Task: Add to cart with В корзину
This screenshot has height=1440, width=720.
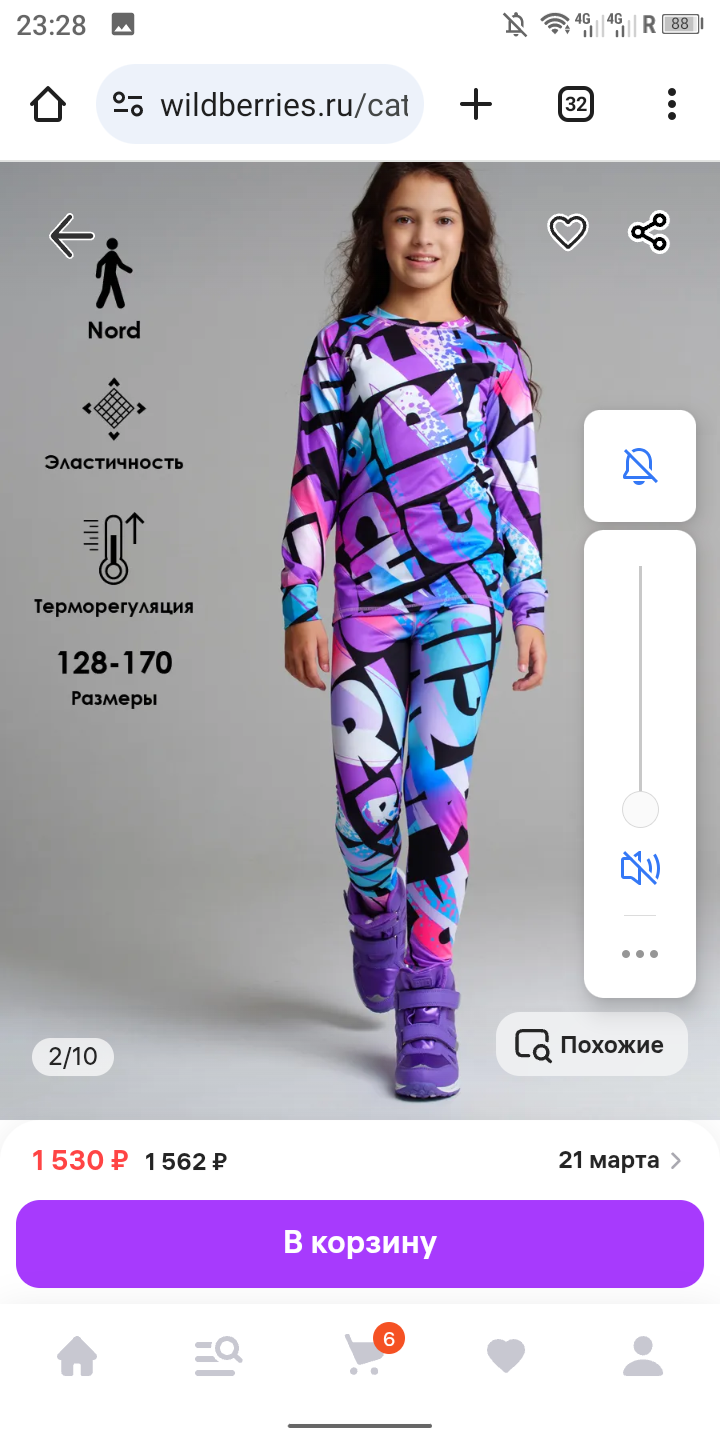Action: 360,1243
